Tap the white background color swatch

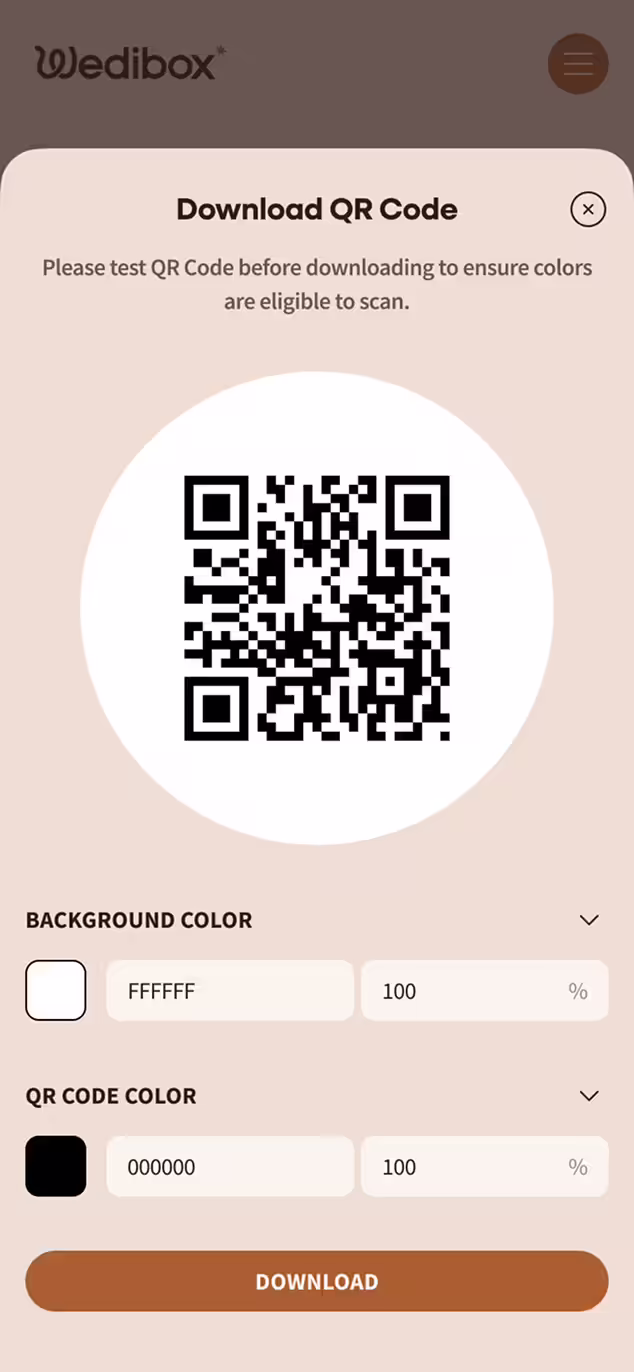click(x=56, y=990)
